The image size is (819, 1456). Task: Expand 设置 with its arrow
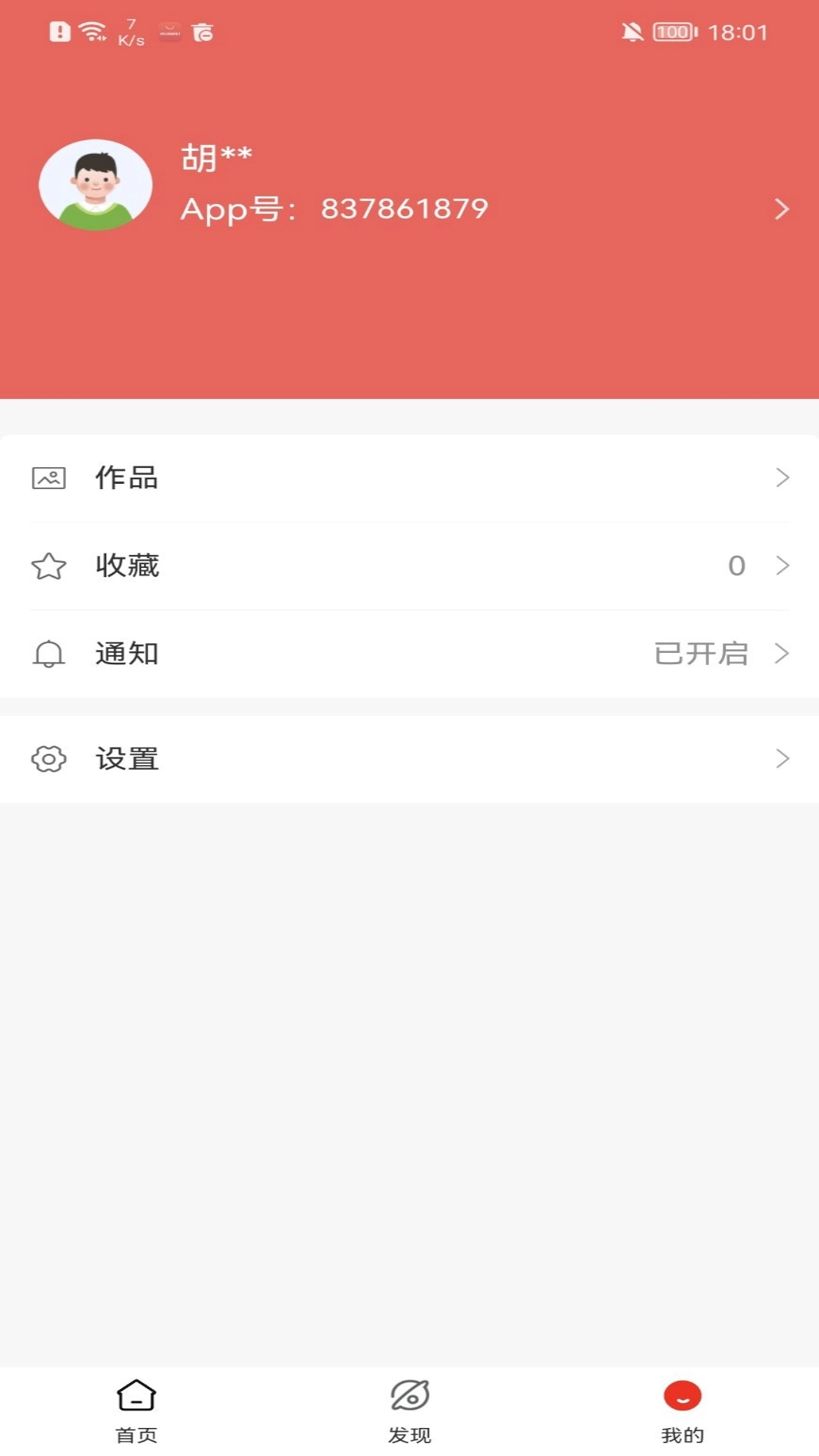coord(781,758)
